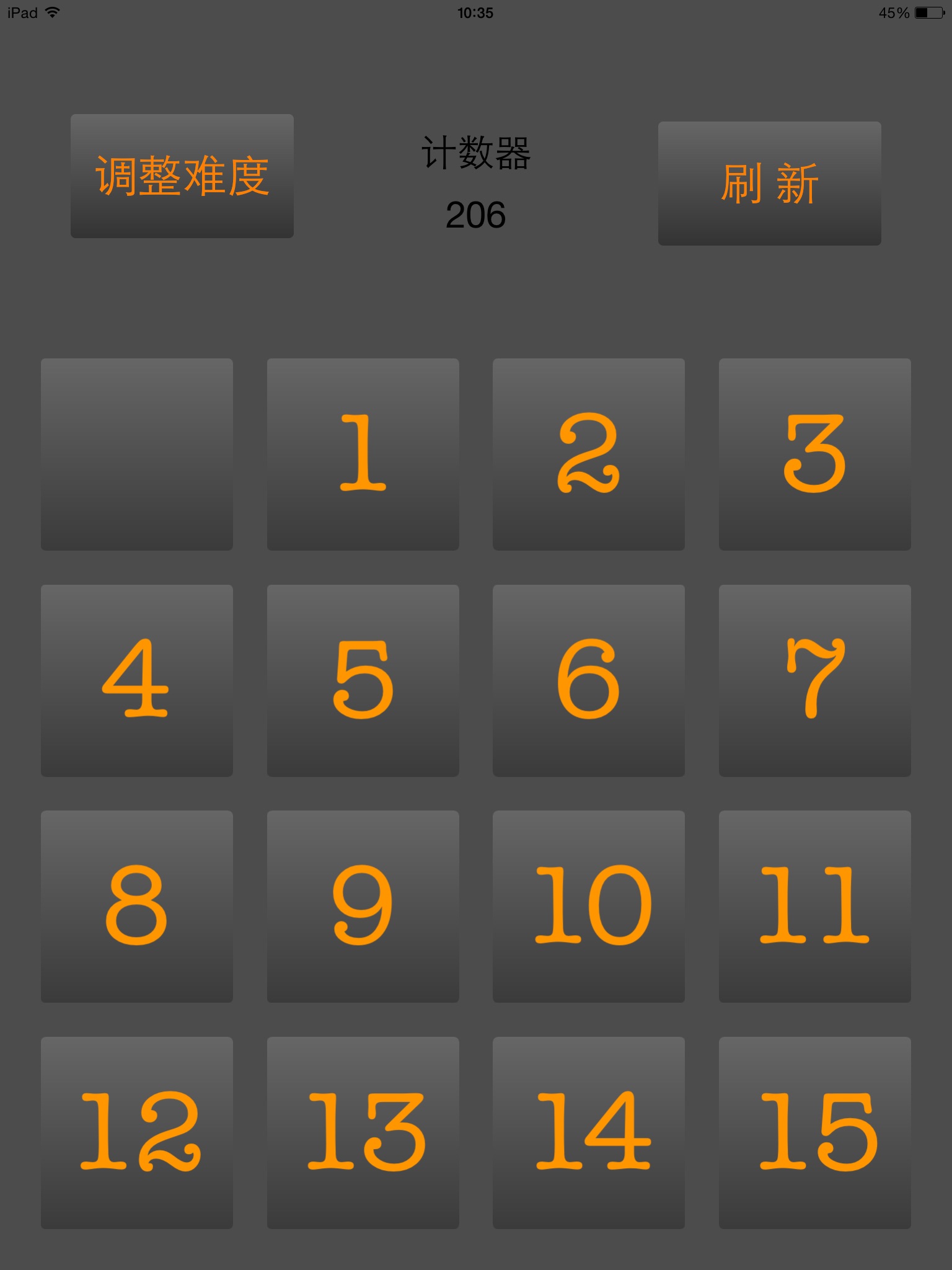Tap the number 15 tile
This screenshot has width=952, height=1270.
click(x=814, y=1132)
